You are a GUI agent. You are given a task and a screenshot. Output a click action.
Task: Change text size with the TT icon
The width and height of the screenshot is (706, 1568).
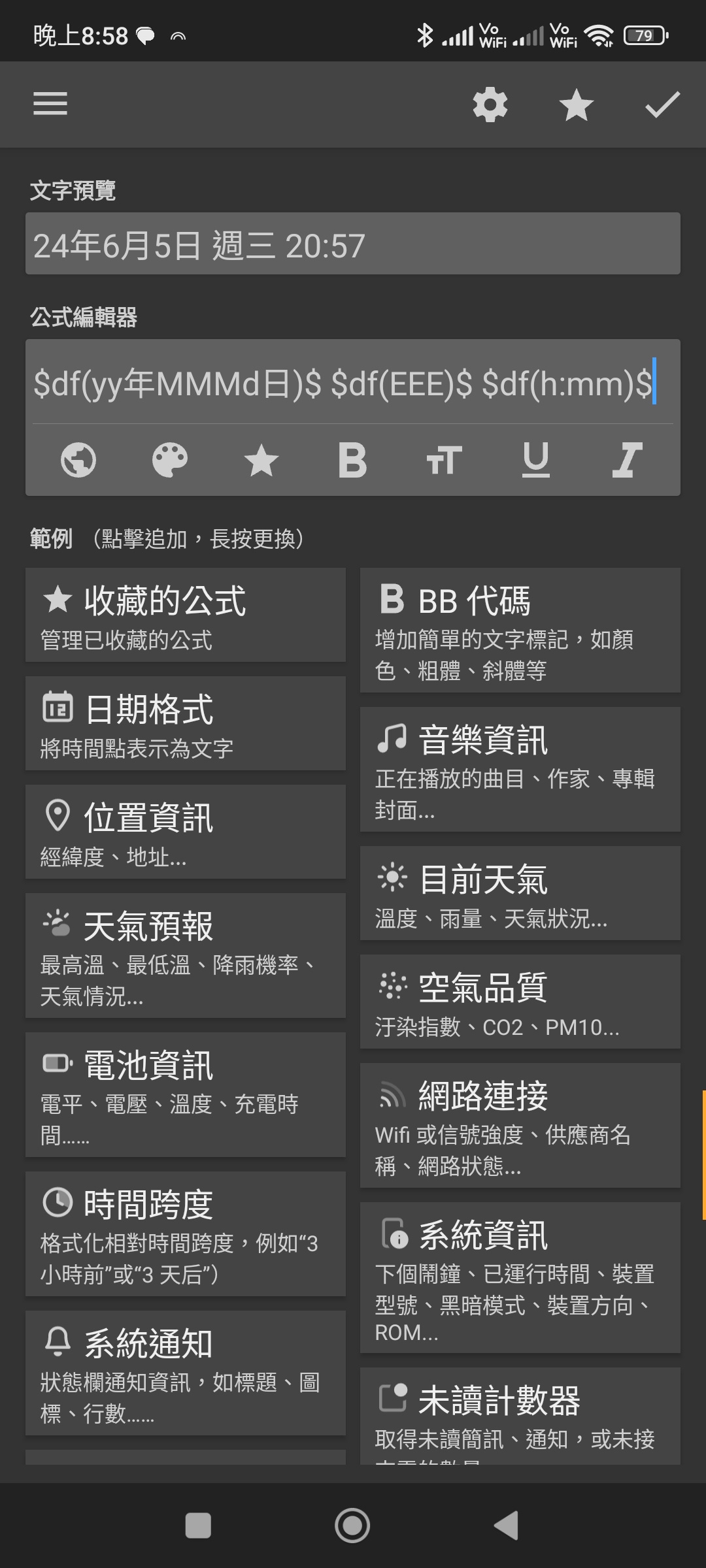[444, 460]
